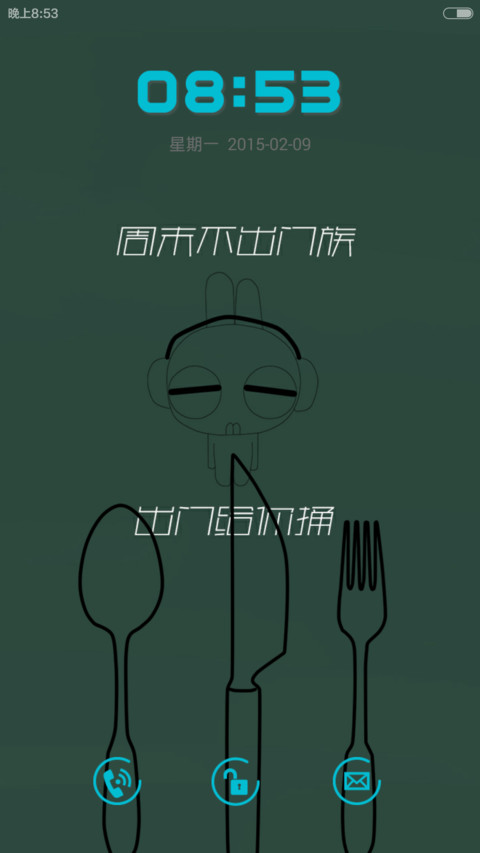Open the phone call shortcut icon
The height and width of the screenshot is (853, 480).
coord(116,781)
